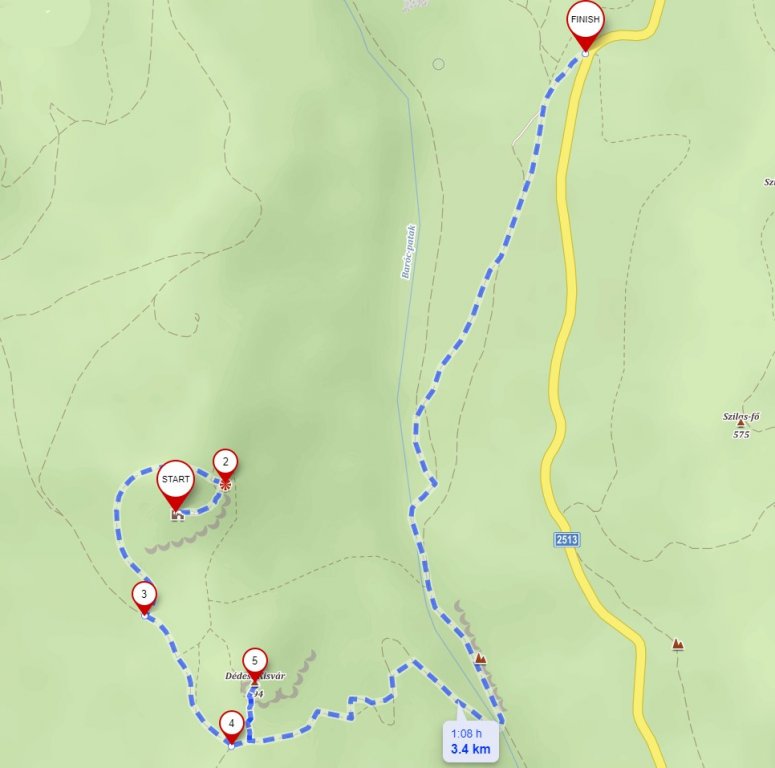Tap waypoint marker 5 near Dédesi kisvár
The image size is (775, 768).
255,661
